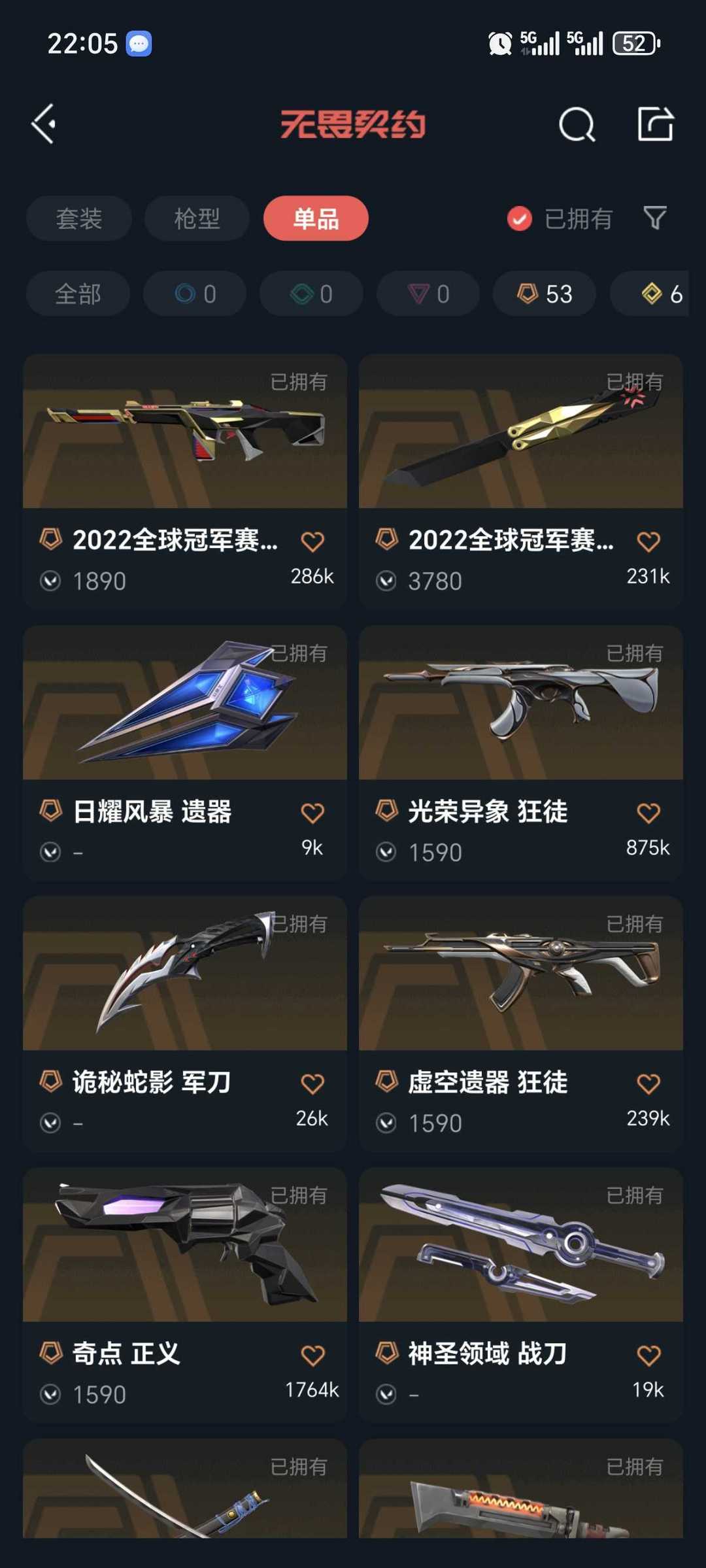The height and width of the screenshot is (1568, 706).
Task: Share this page via share icon
Action: click(x=655, y=124)
